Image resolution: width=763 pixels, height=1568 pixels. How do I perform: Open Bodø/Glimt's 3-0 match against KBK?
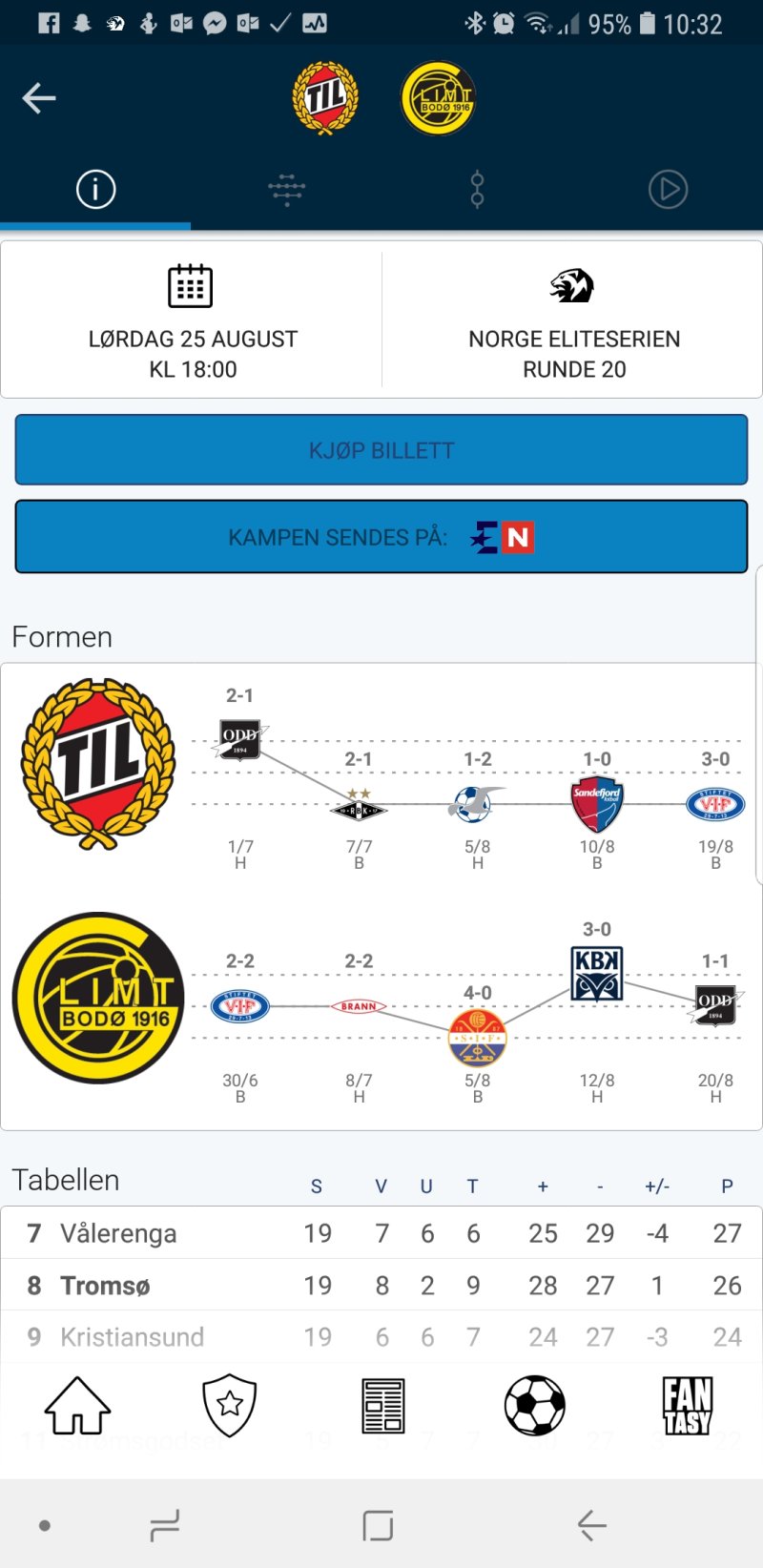point(597,974)
